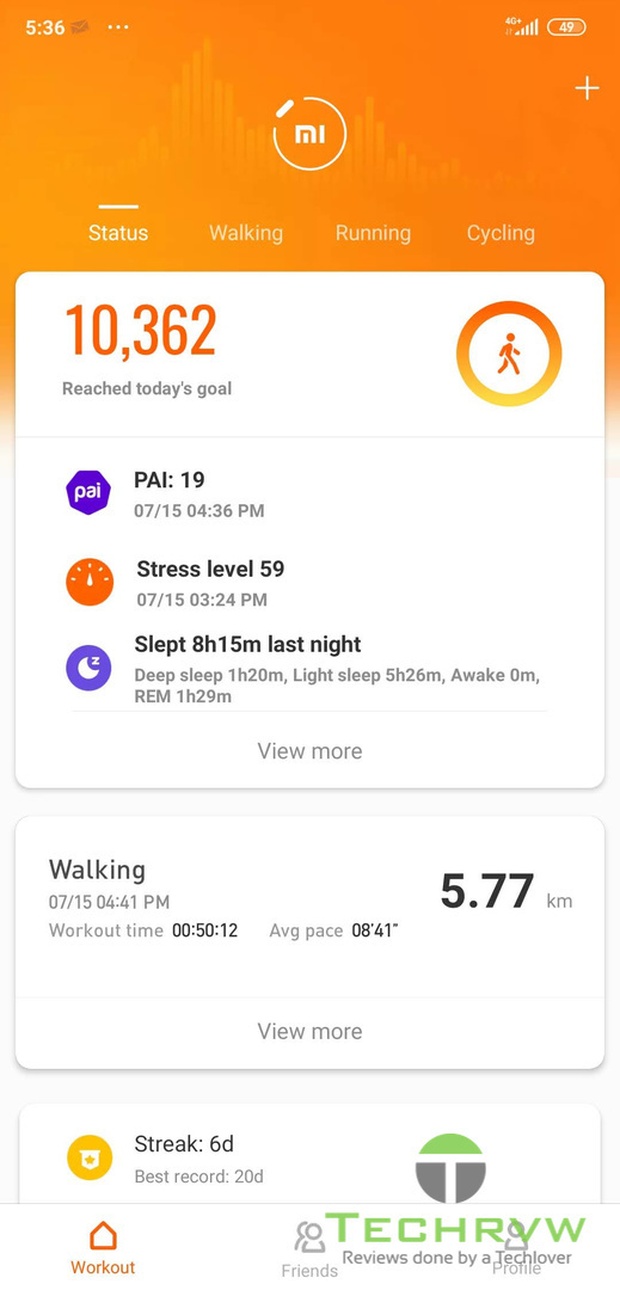Switch to the Walking tab

246,233
